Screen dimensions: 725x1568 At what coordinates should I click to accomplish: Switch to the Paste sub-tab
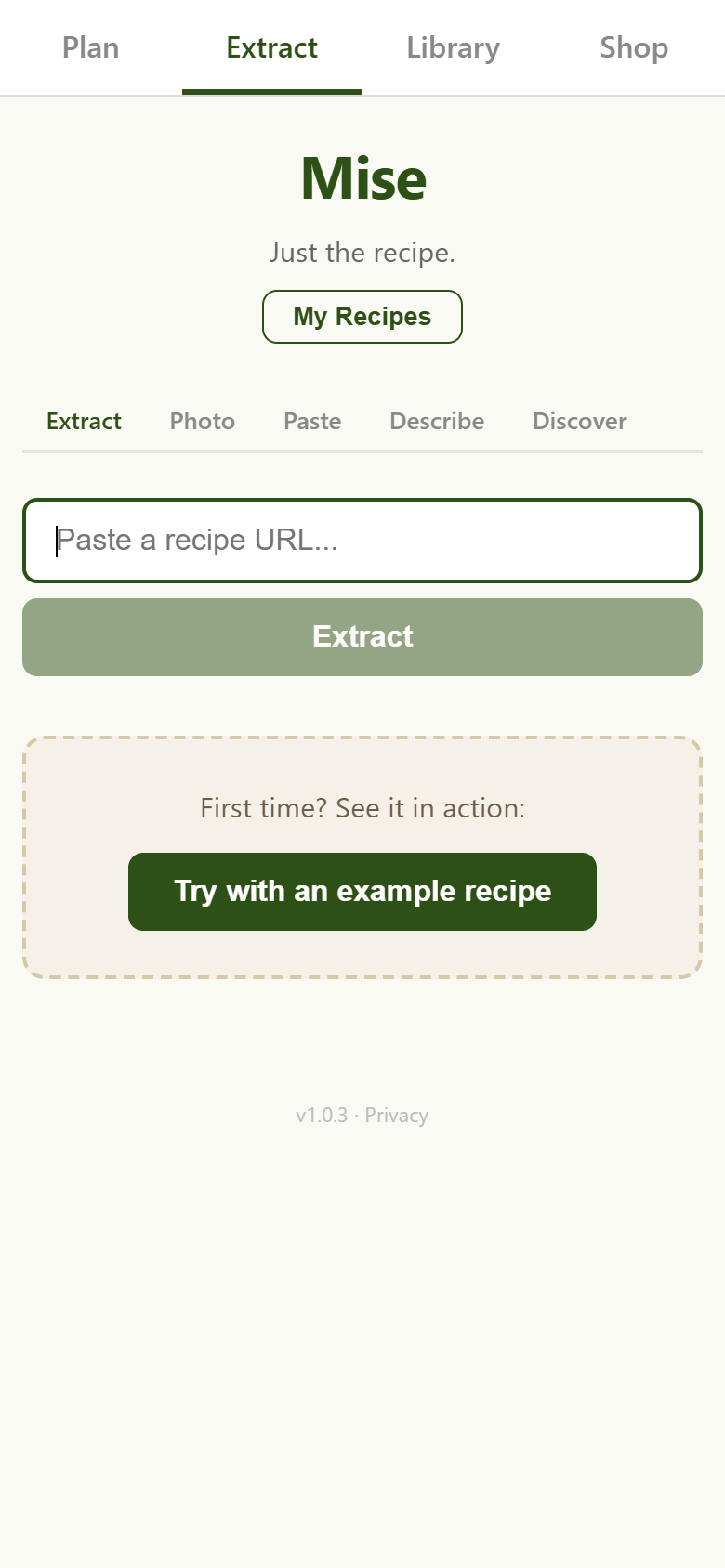[312, 421]
